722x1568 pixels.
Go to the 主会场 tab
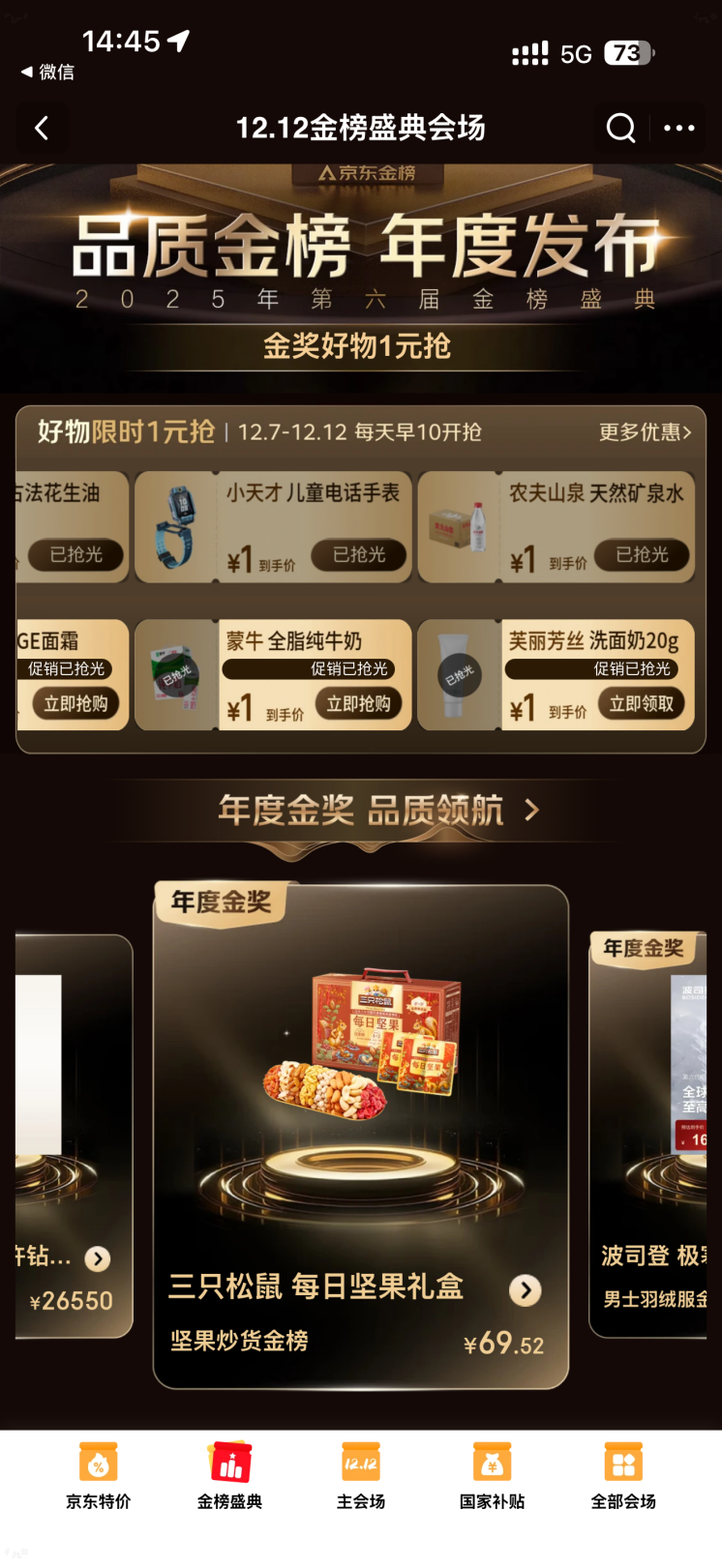tap(361, 1476)
